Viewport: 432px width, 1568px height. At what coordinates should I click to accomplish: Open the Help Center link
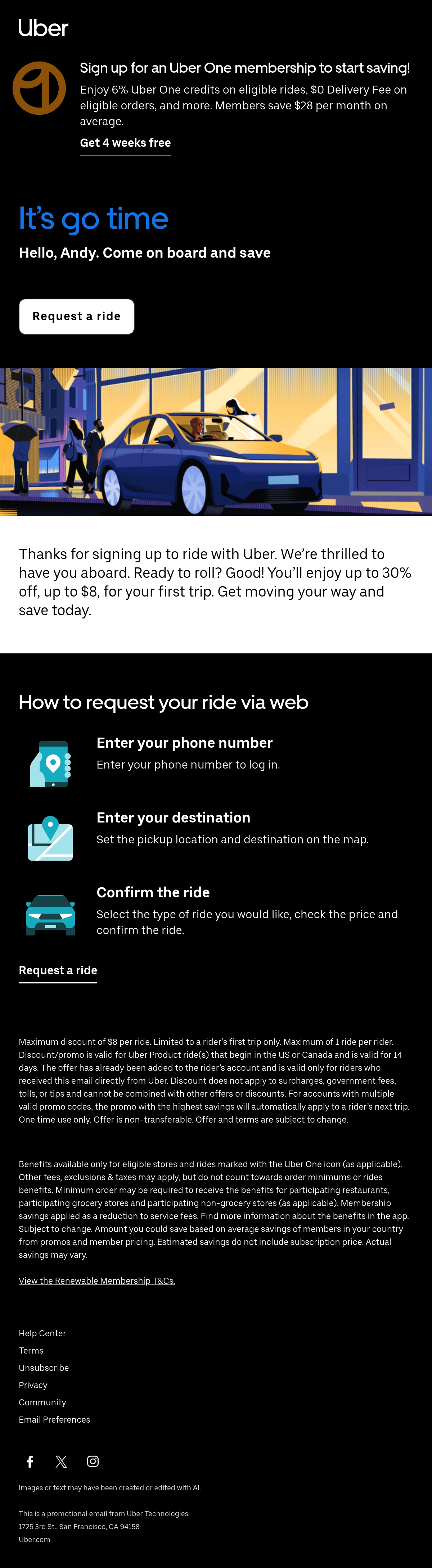click(42, 1333)
